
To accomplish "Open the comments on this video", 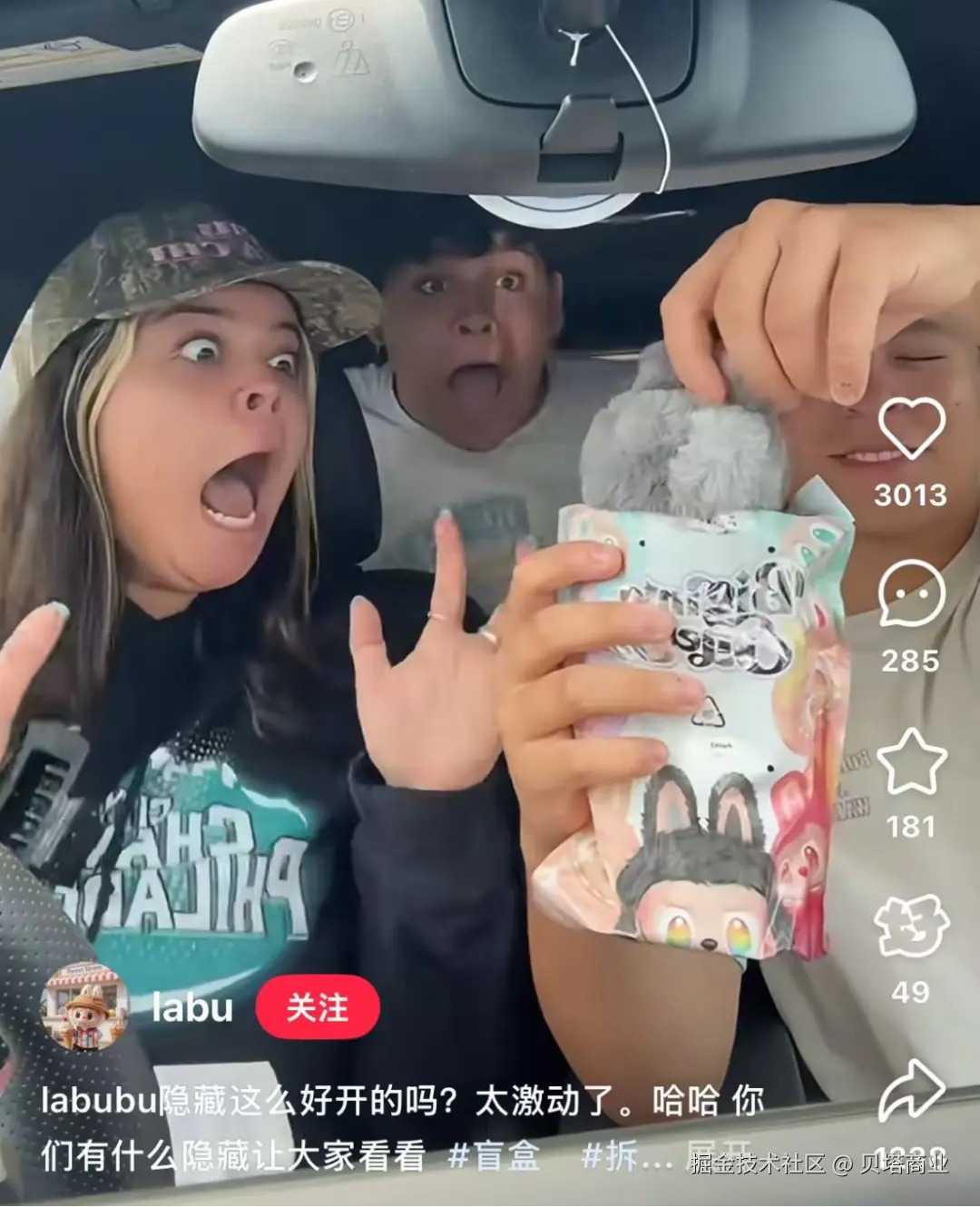I will [x=911, y=594].
